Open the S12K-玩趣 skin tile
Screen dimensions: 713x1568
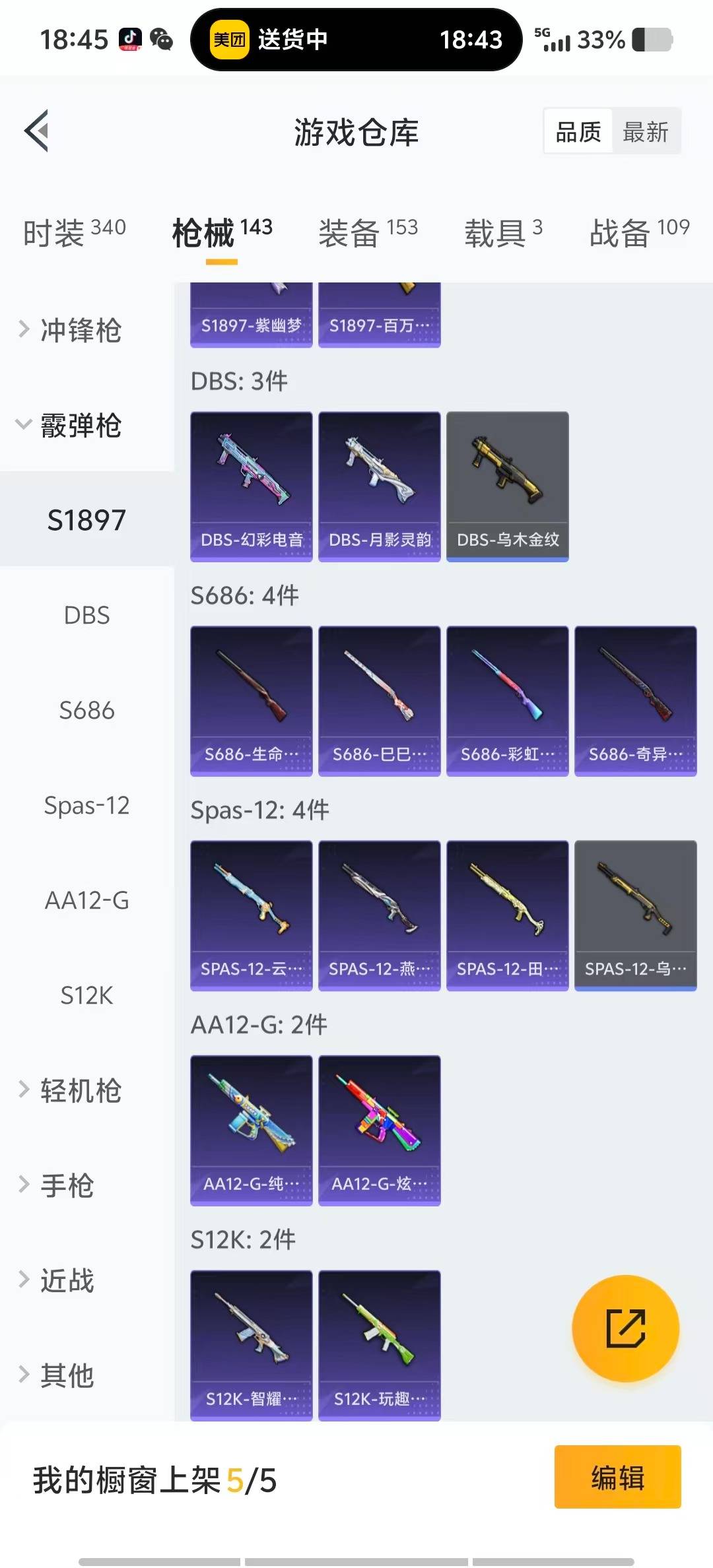(x=379, y=1345)
